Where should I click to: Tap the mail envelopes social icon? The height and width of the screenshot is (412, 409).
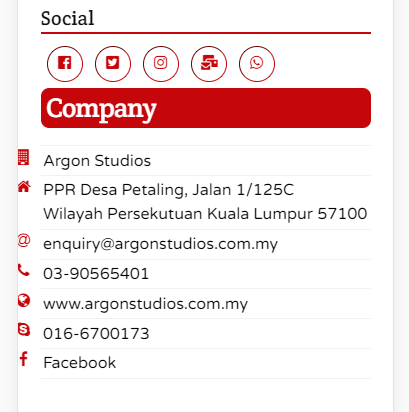(209, 64)
